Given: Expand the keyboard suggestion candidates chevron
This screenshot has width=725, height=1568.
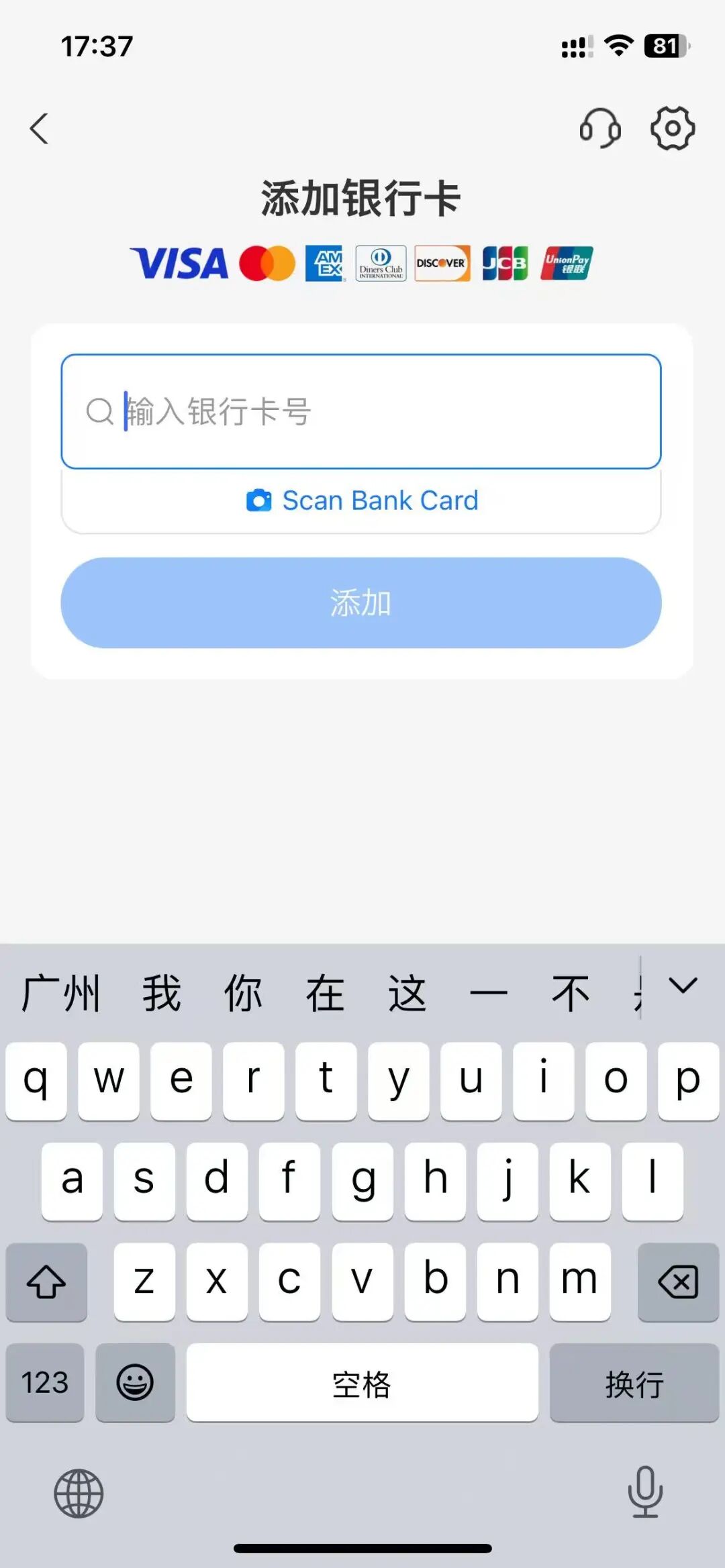Looking at the screenshot, I should click(x=683, y=986).
